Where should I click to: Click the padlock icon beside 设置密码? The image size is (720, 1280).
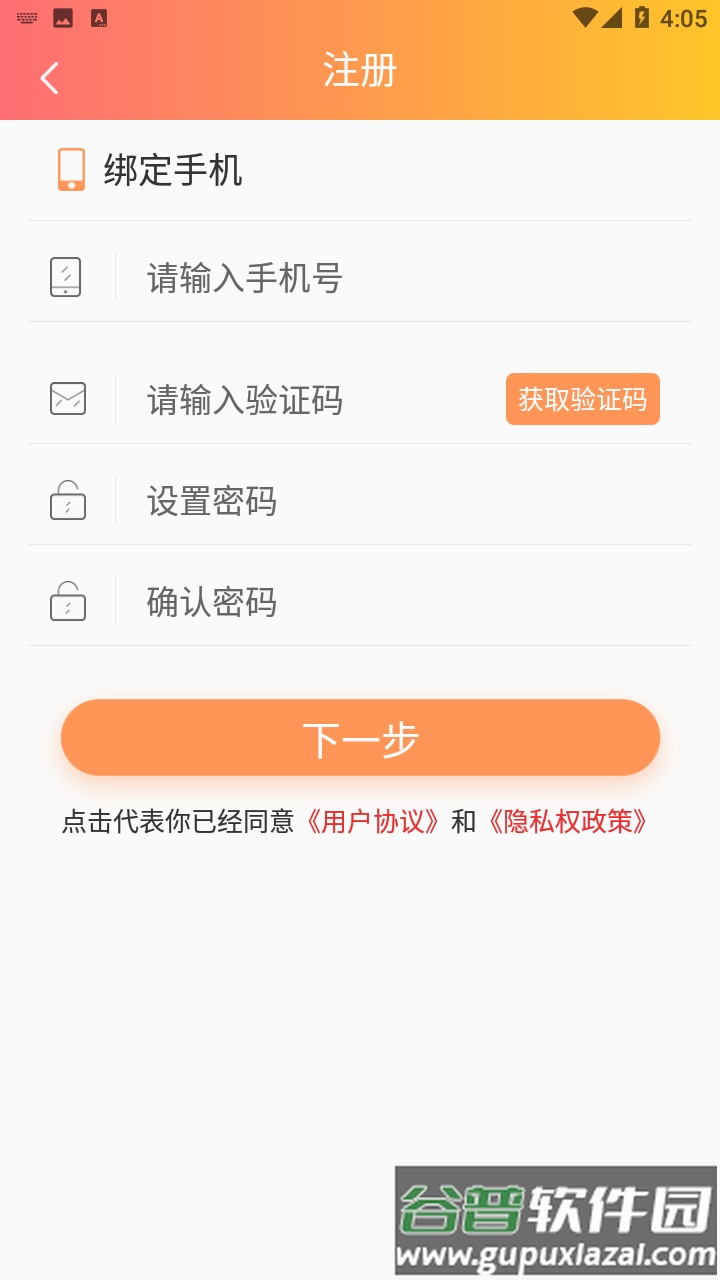(x=66, y=500)
